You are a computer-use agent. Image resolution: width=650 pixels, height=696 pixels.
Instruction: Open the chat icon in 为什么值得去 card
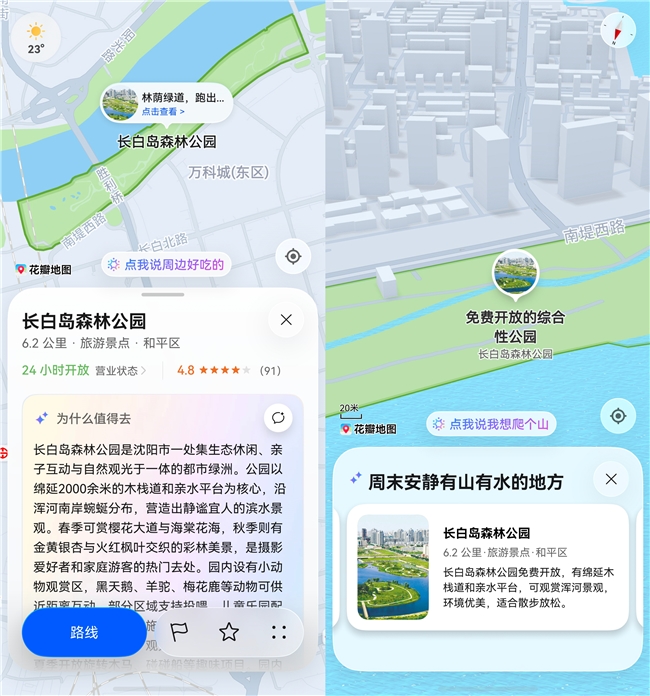[x=278, y=418]
